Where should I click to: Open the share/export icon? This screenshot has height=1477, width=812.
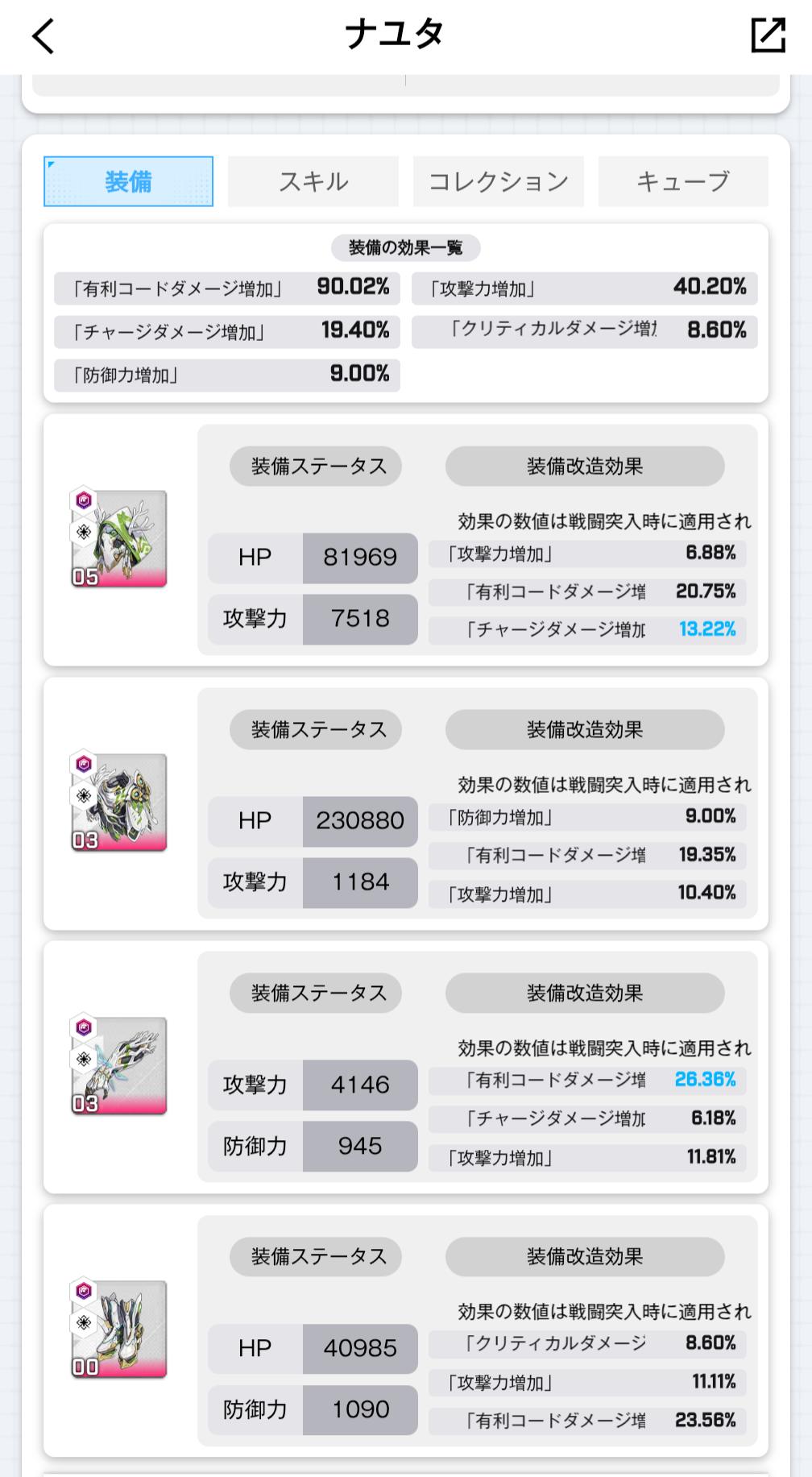[768, 35]
